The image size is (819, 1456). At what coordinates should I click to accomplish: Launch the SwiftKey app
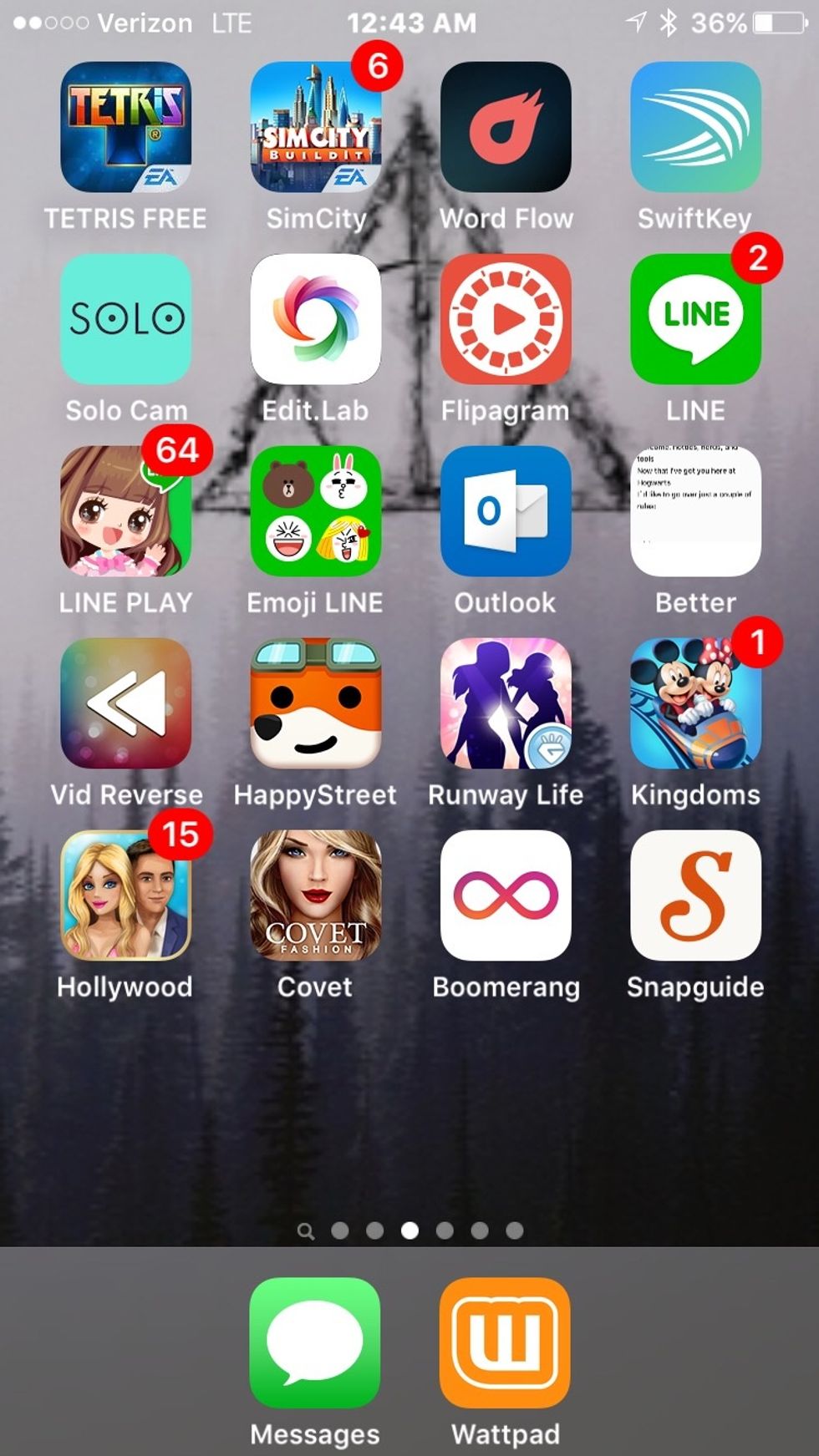tap(695, 127)
